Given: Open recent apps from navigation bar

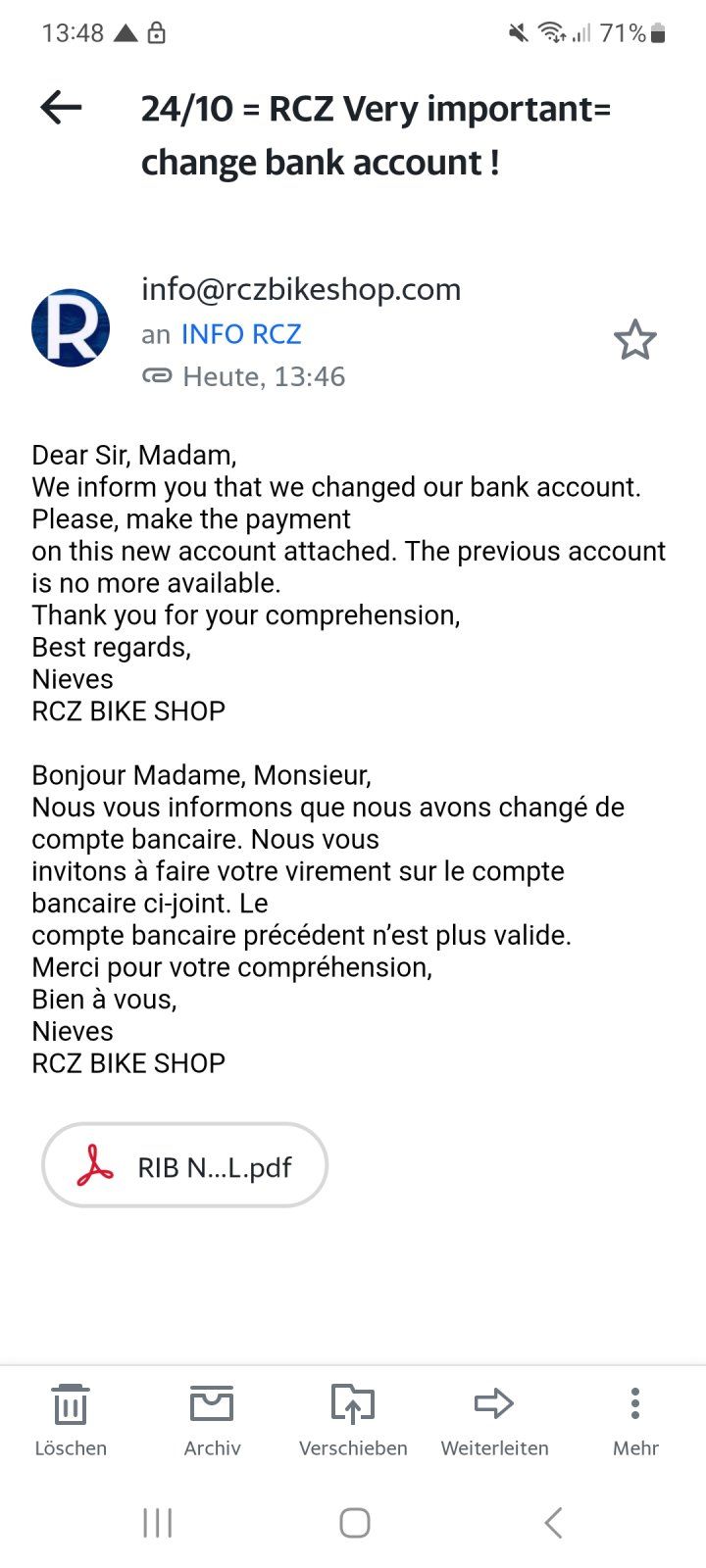Looking at the screenshot, I should pos(158,1523).
